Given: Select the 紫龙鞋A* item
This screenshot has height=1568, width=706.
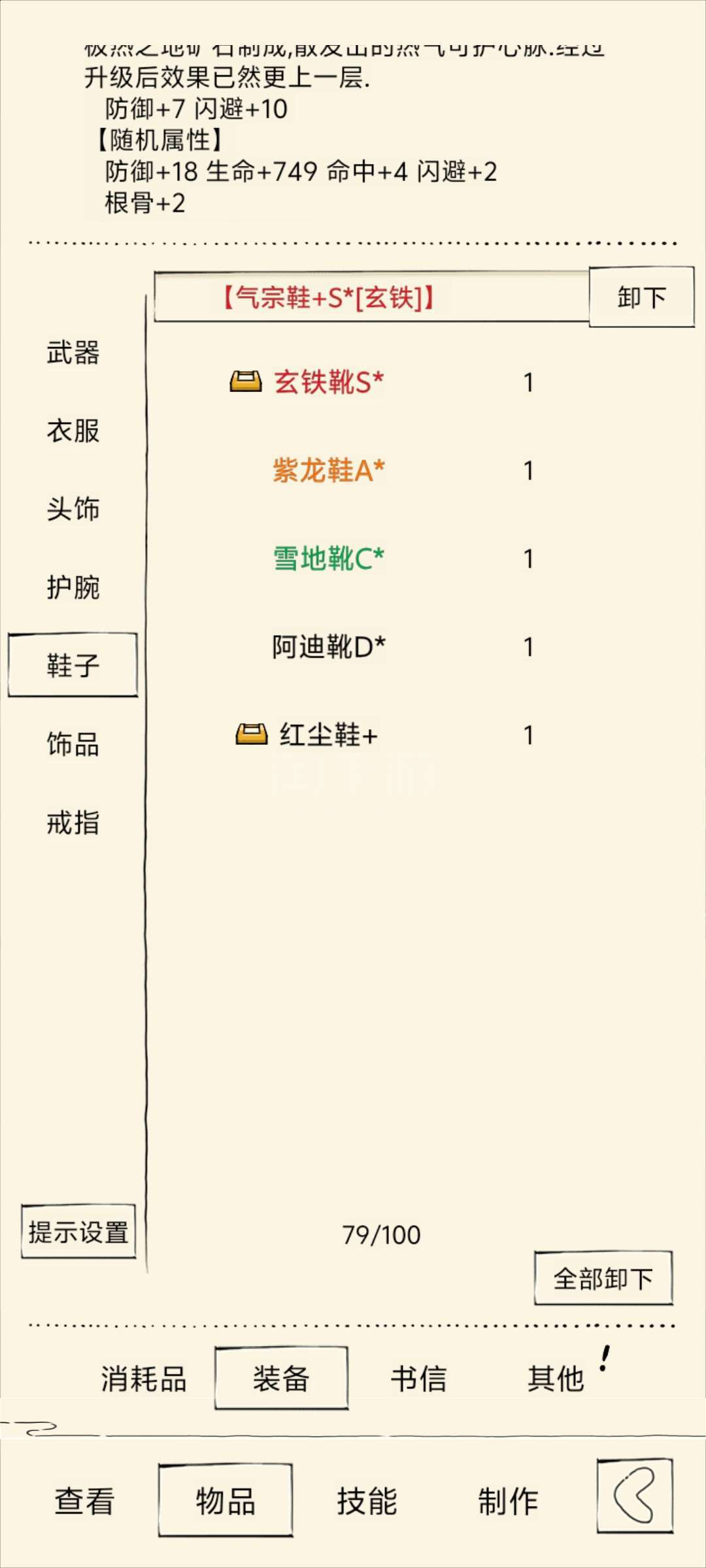Looking at the screenshot, I should coord(328,470).
